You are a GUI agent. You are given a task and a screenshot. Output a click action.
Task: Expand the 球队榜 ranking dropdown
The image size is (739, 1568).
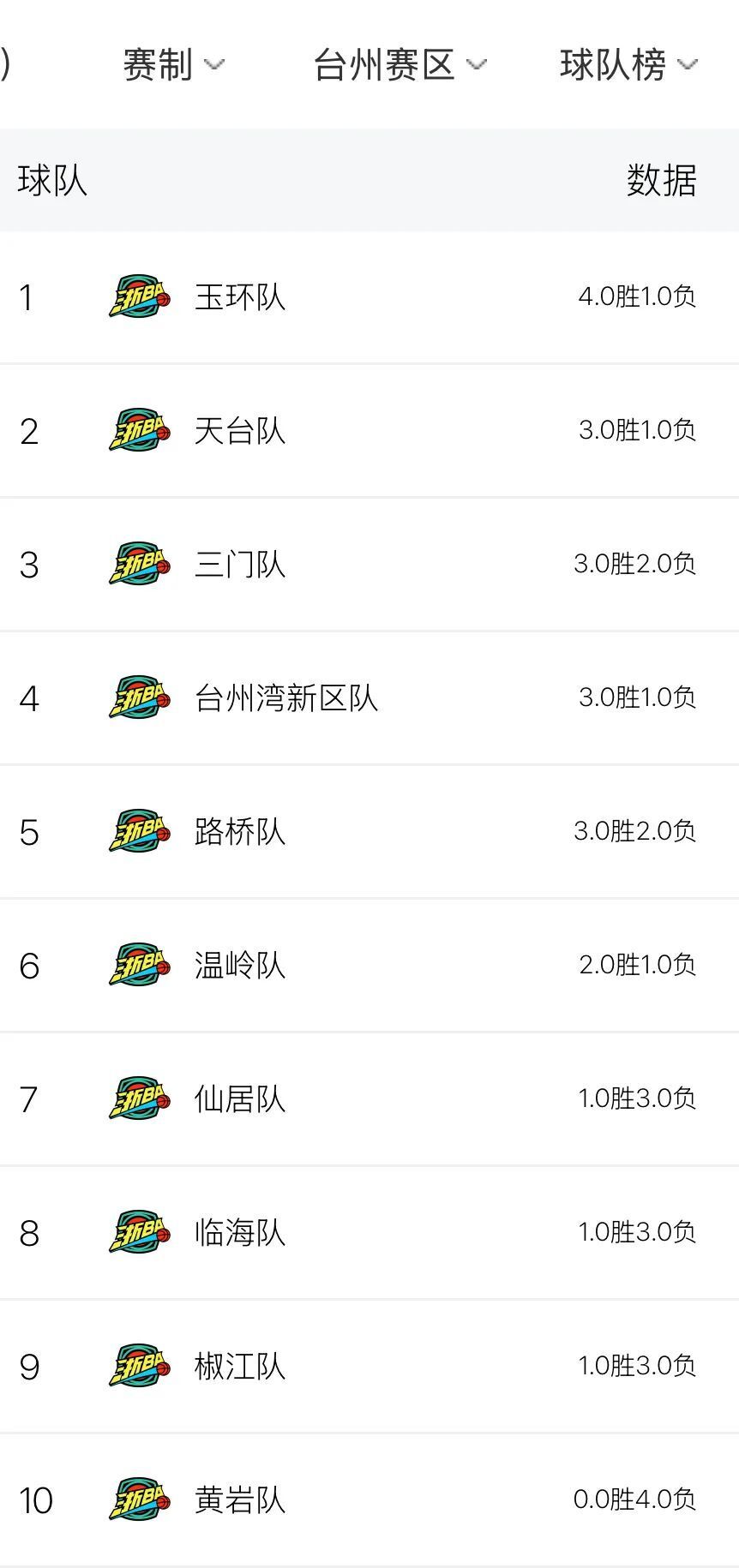628,65
